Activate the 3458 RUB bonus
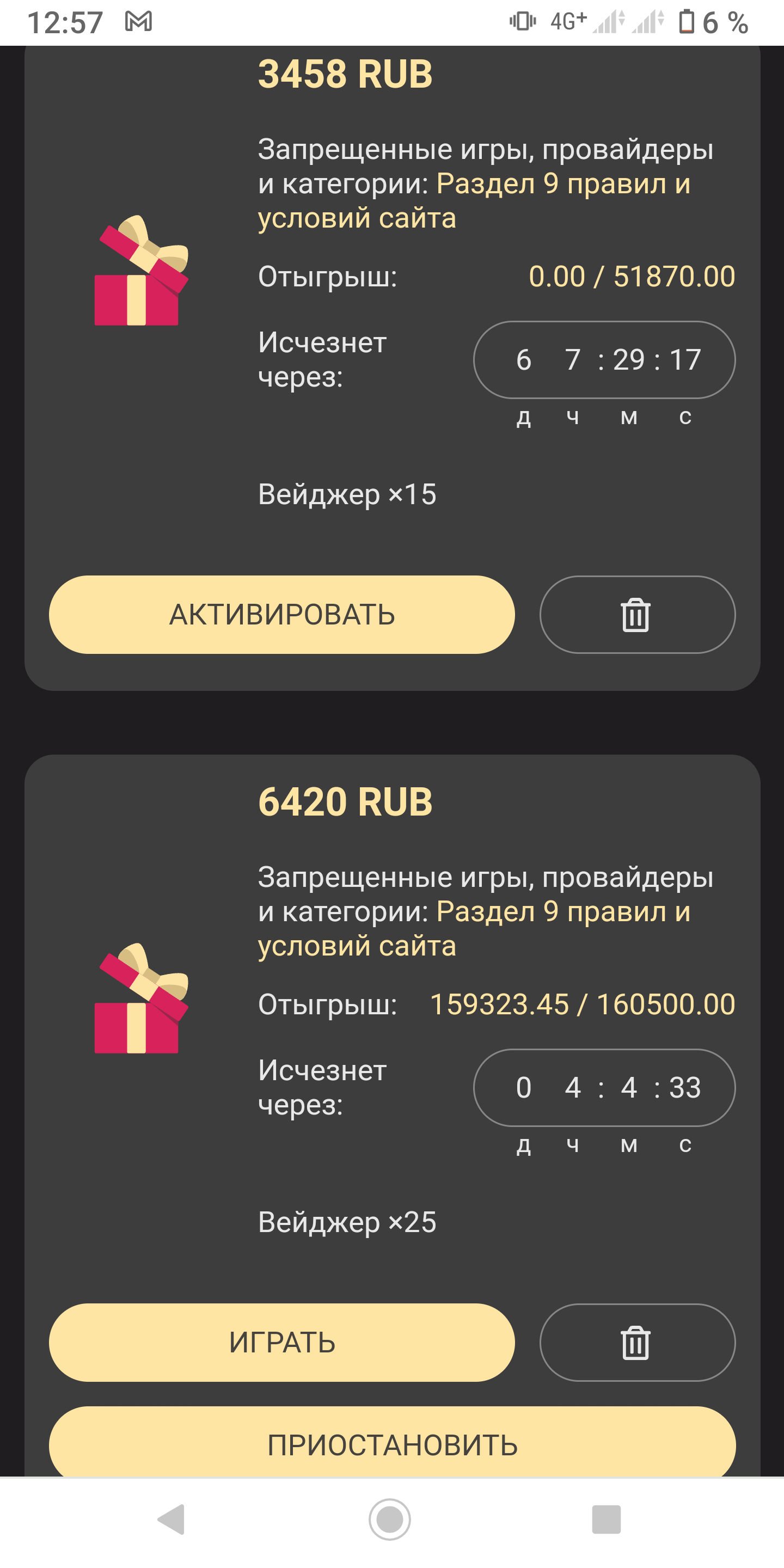 coord(281,615)
